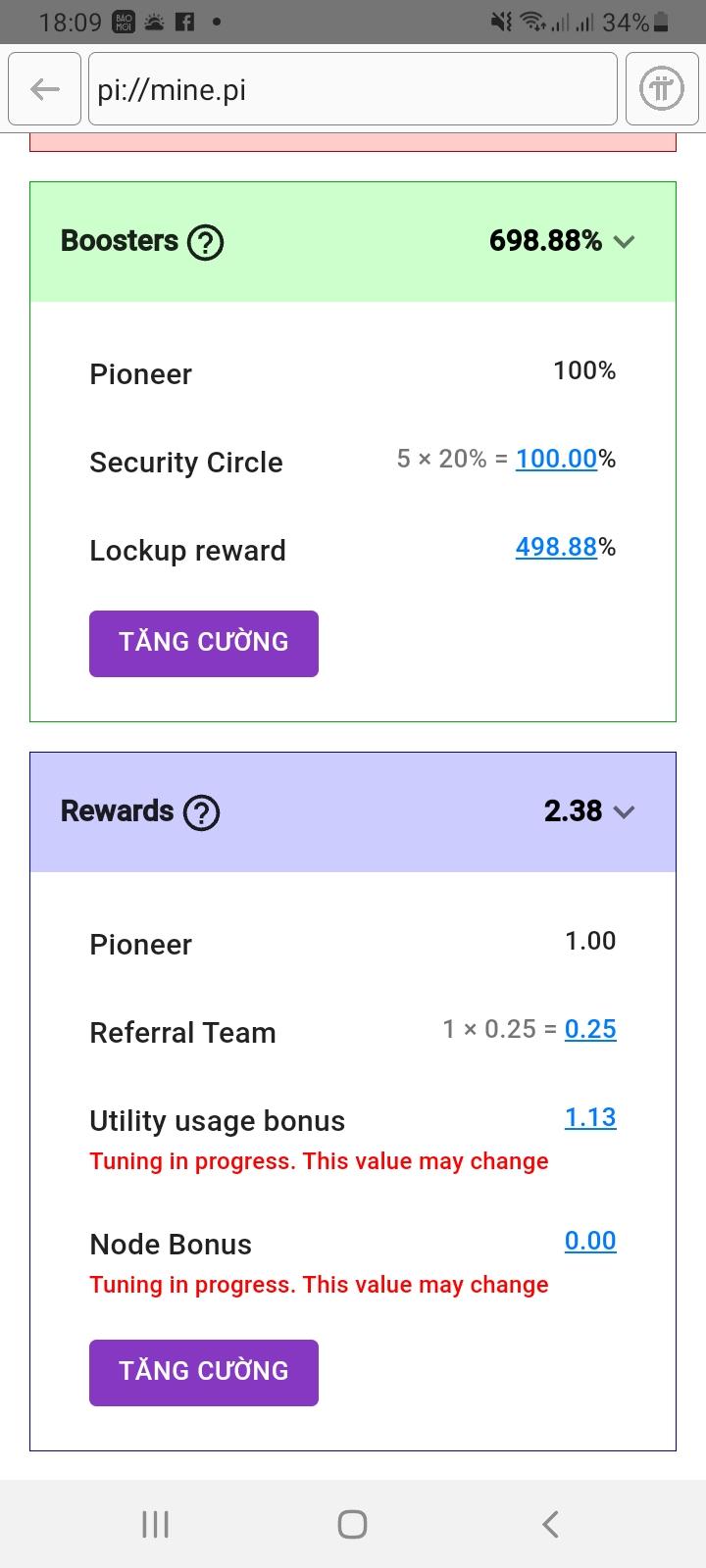The image size is (706, 1568).
Task: Collapse the Boosters 698.88% section
Action: (624, 241)
